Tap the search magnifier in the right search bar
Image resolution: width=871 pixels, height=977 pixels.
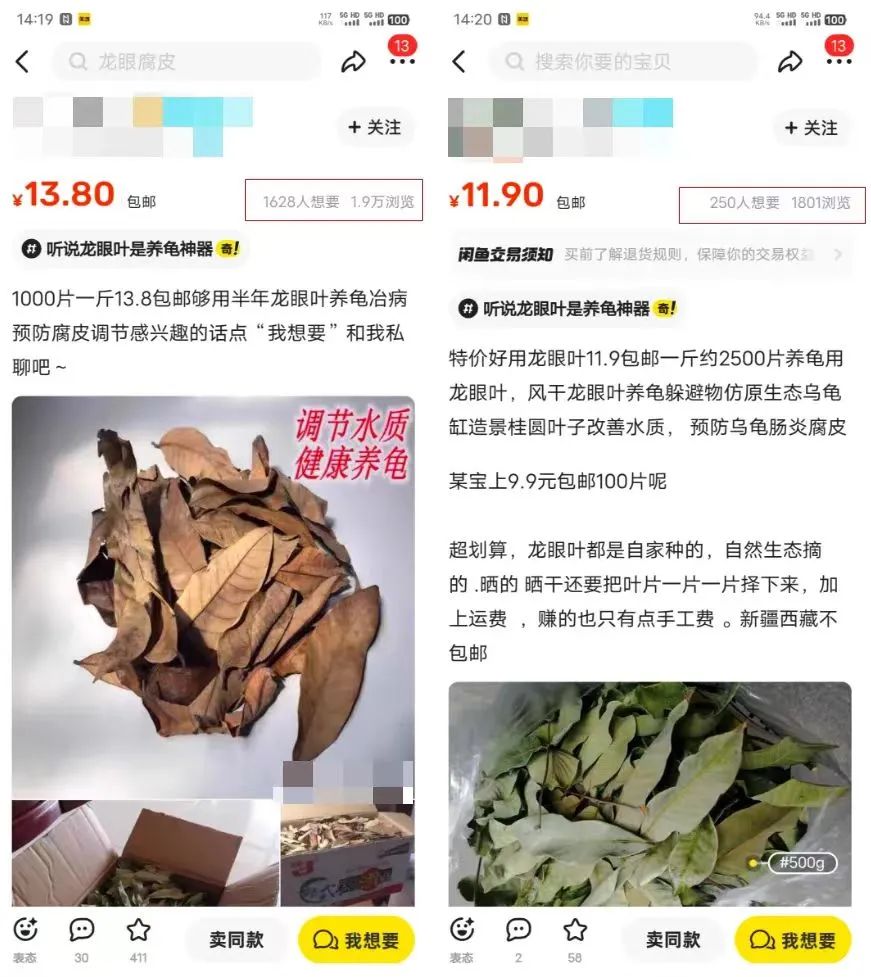[514, 62]
